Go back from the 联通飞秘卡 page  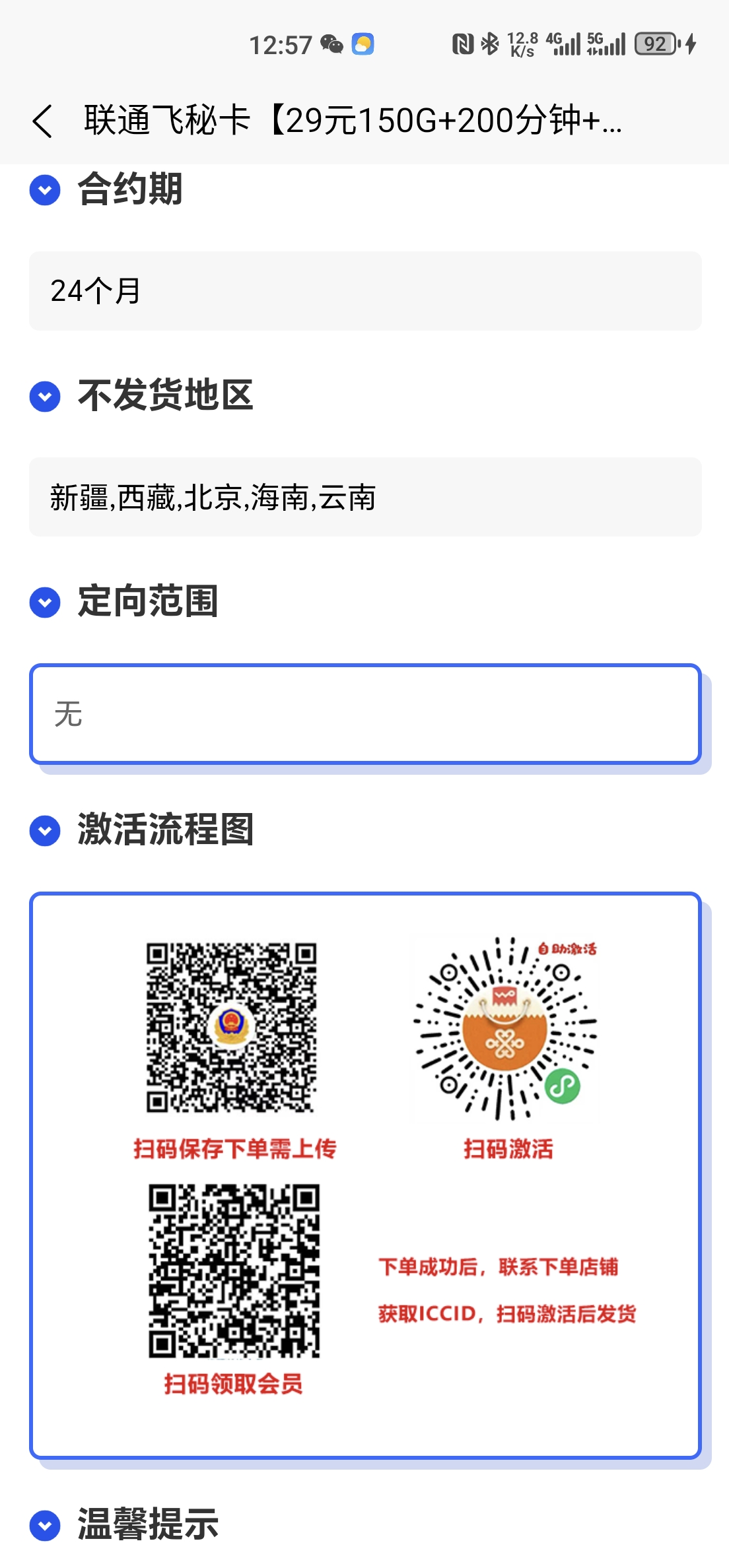tap(42, 121)
